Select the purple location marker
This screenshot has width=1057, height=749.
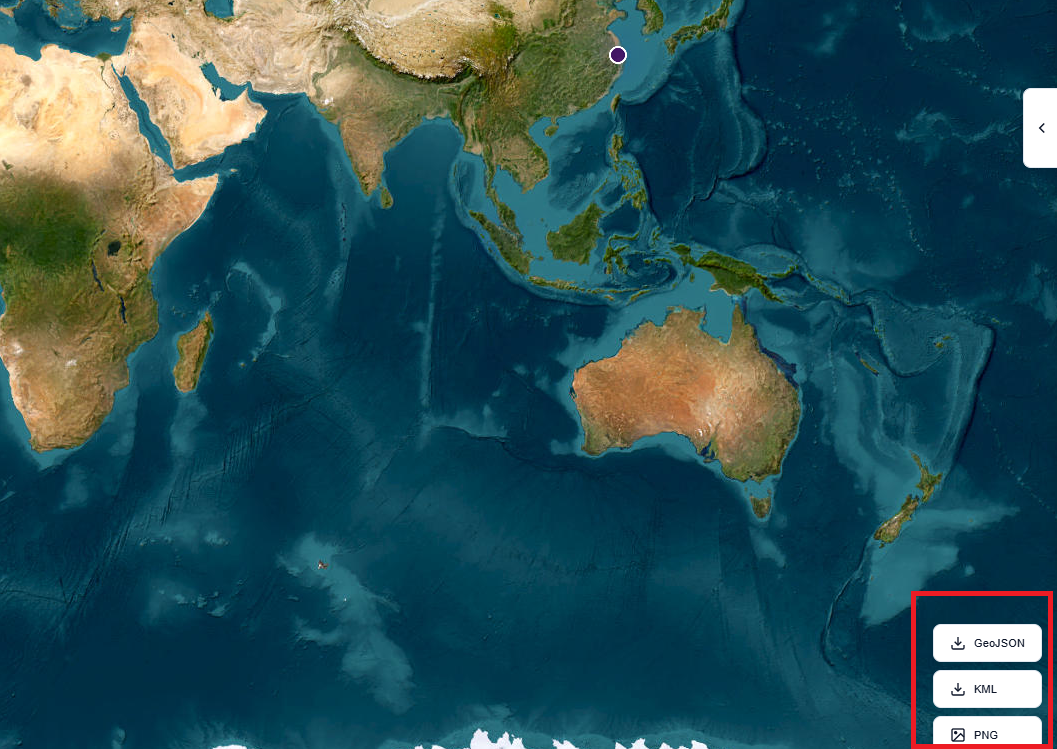click(x=618, y=55)
